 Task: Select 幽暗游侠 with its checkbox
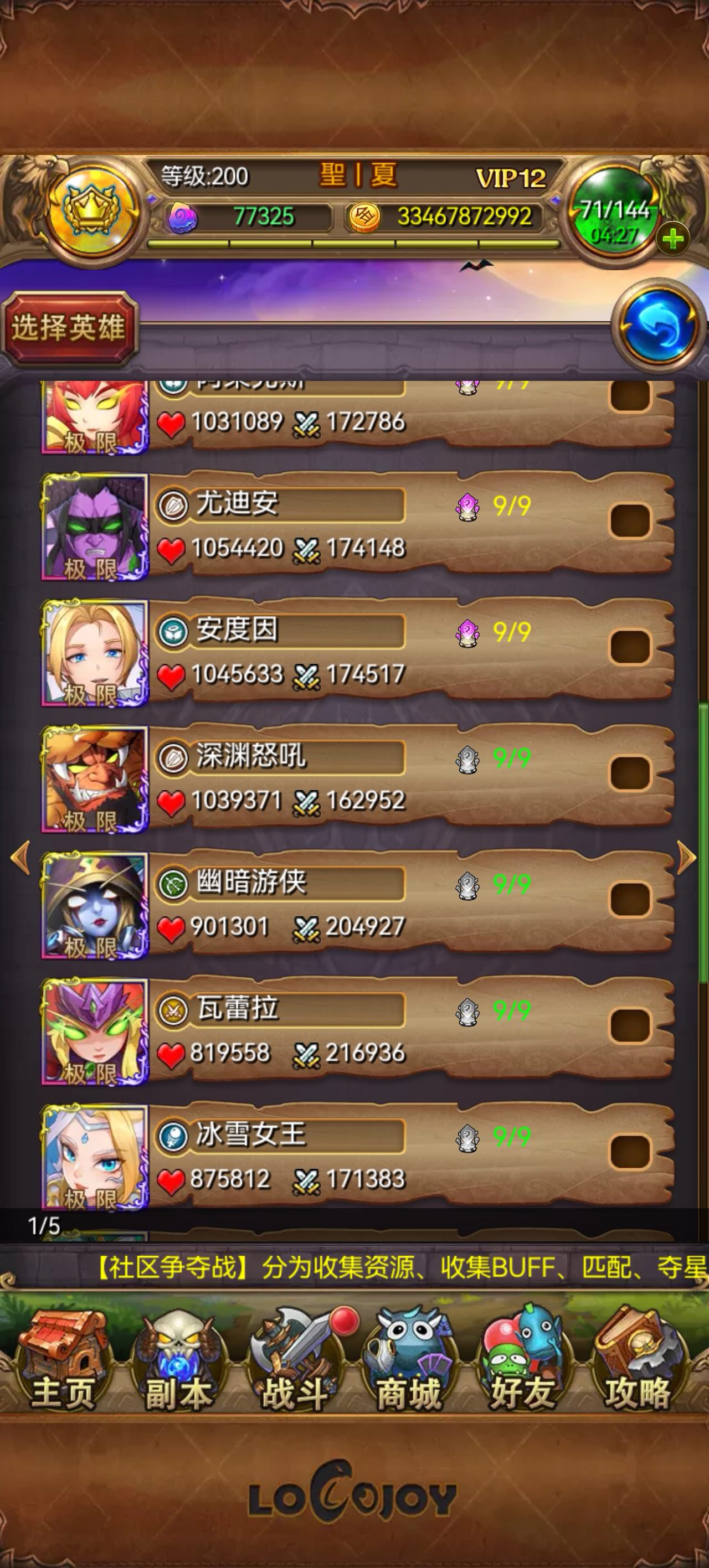630,899
